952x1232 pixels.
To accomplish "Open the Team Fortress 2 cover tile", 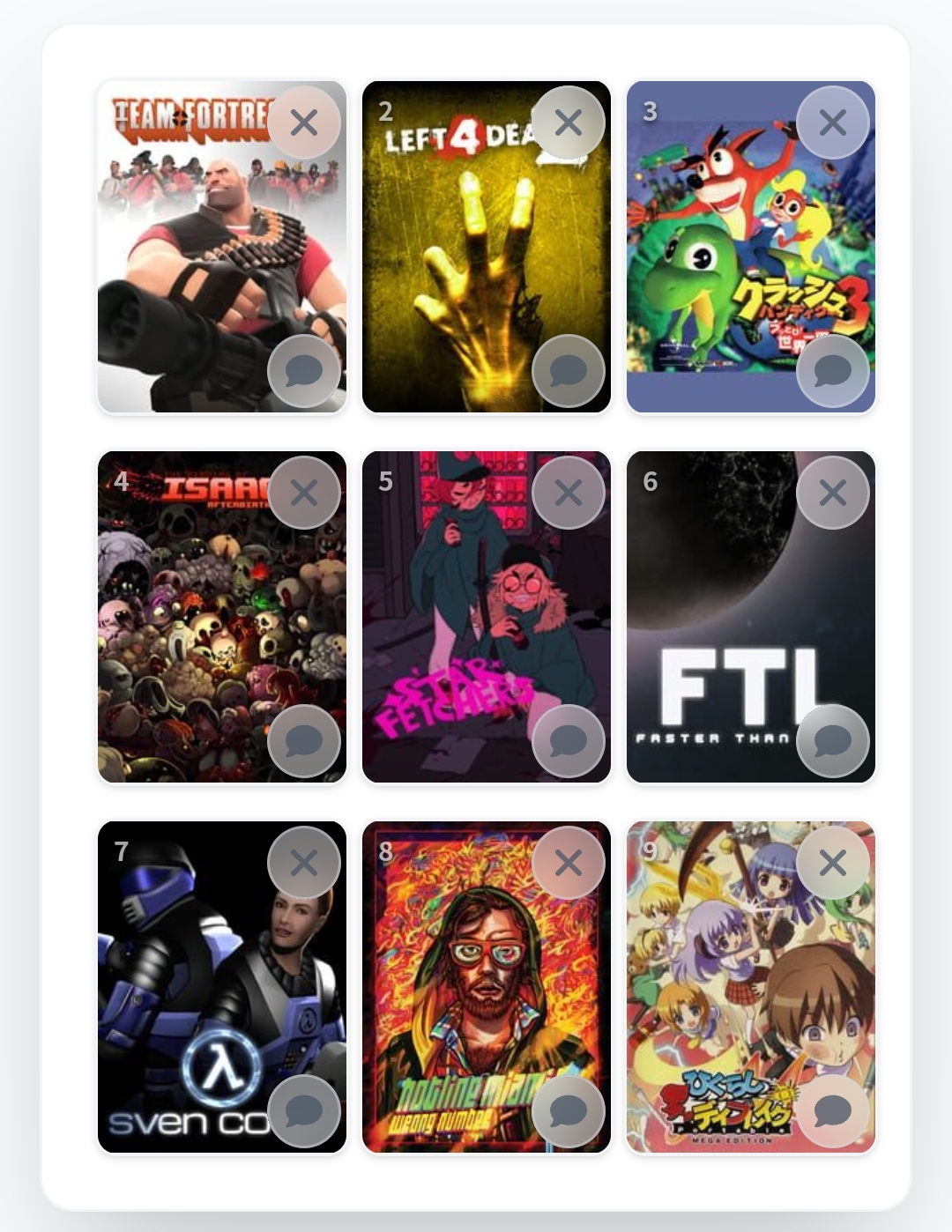I will (x=194, y=264).
